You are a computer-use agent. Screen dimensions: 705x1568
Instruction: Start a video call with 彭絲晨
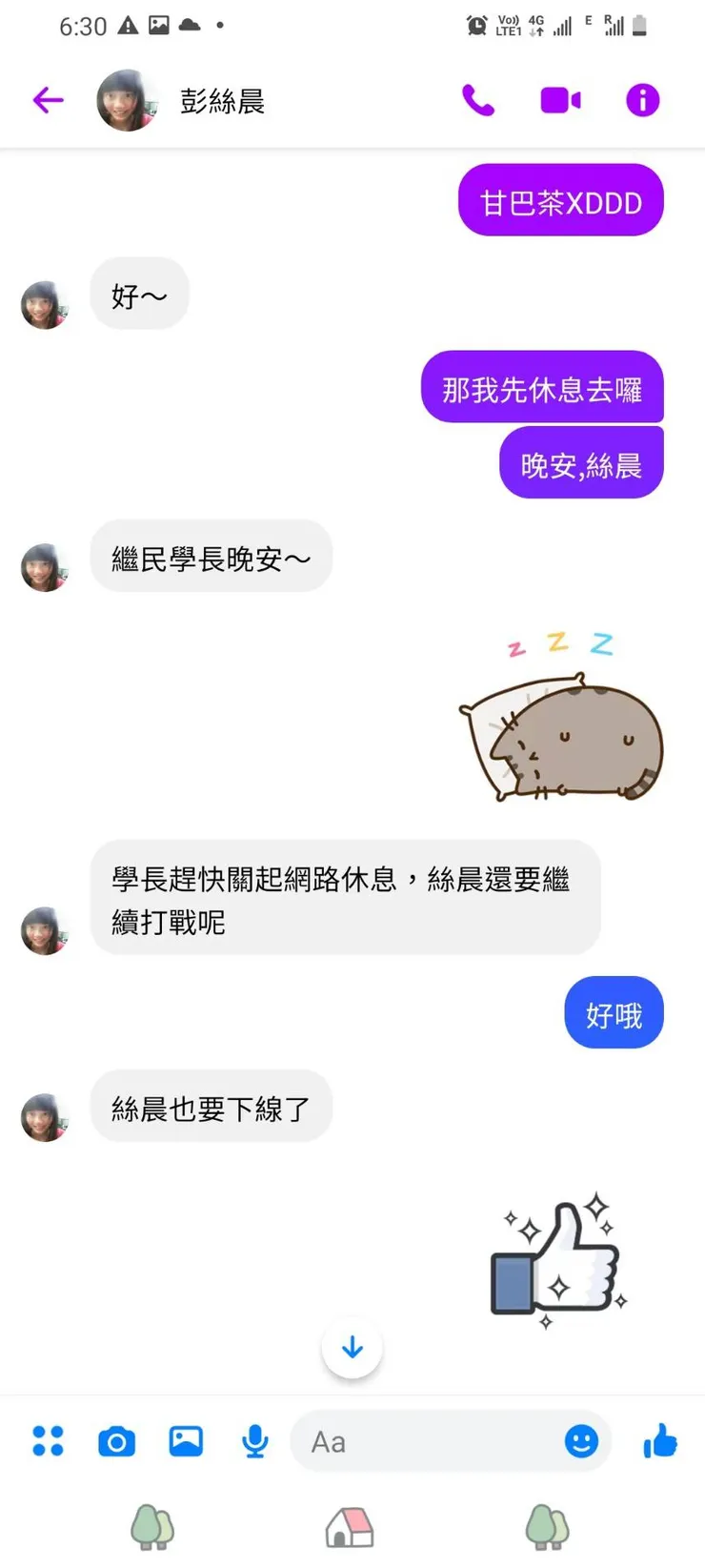561,99
